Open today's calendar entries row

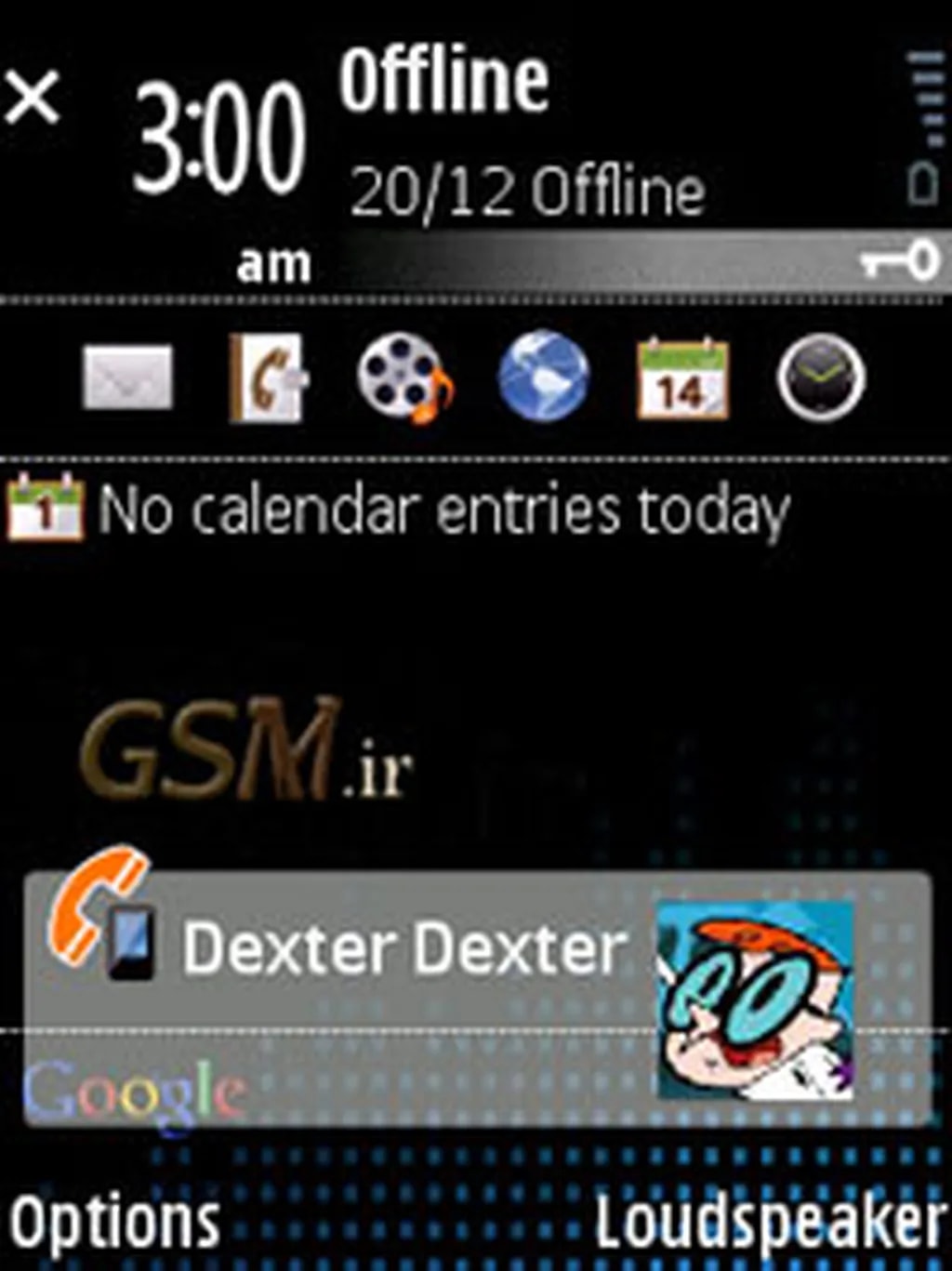(x=400, y=510)
